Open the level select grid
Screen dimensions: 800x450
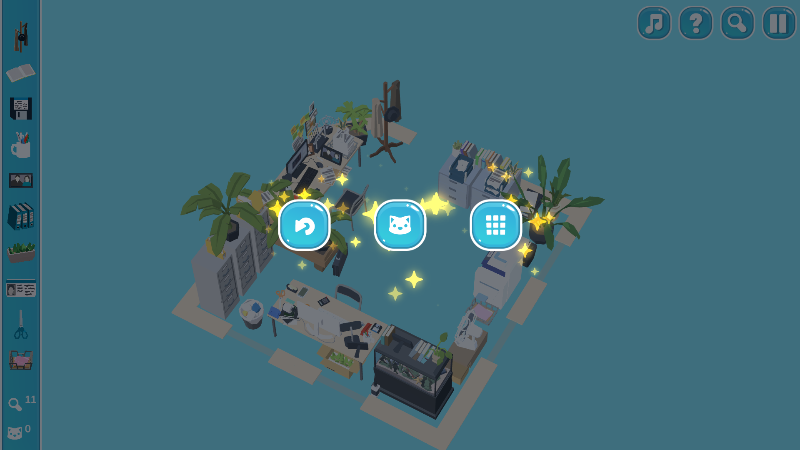496,225
